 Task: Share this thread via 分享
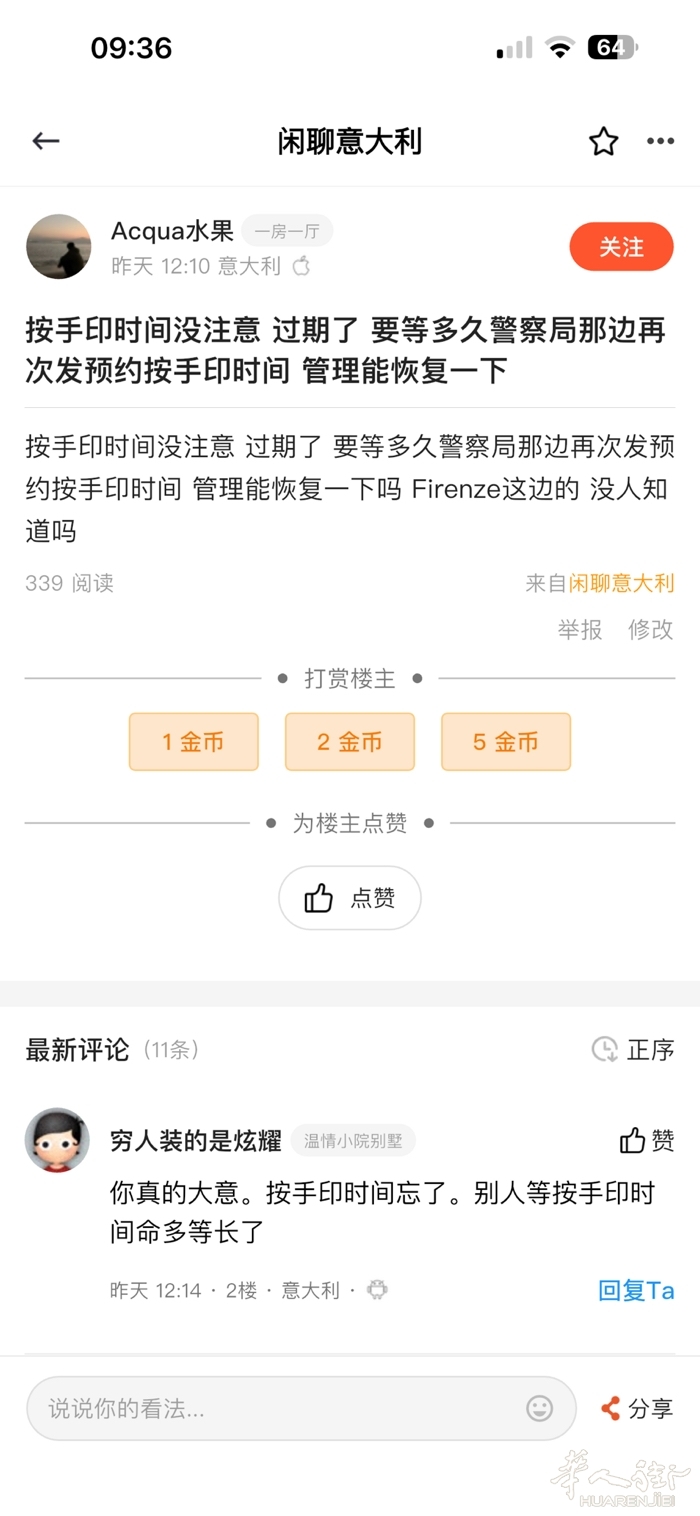tap(637, 1409)
